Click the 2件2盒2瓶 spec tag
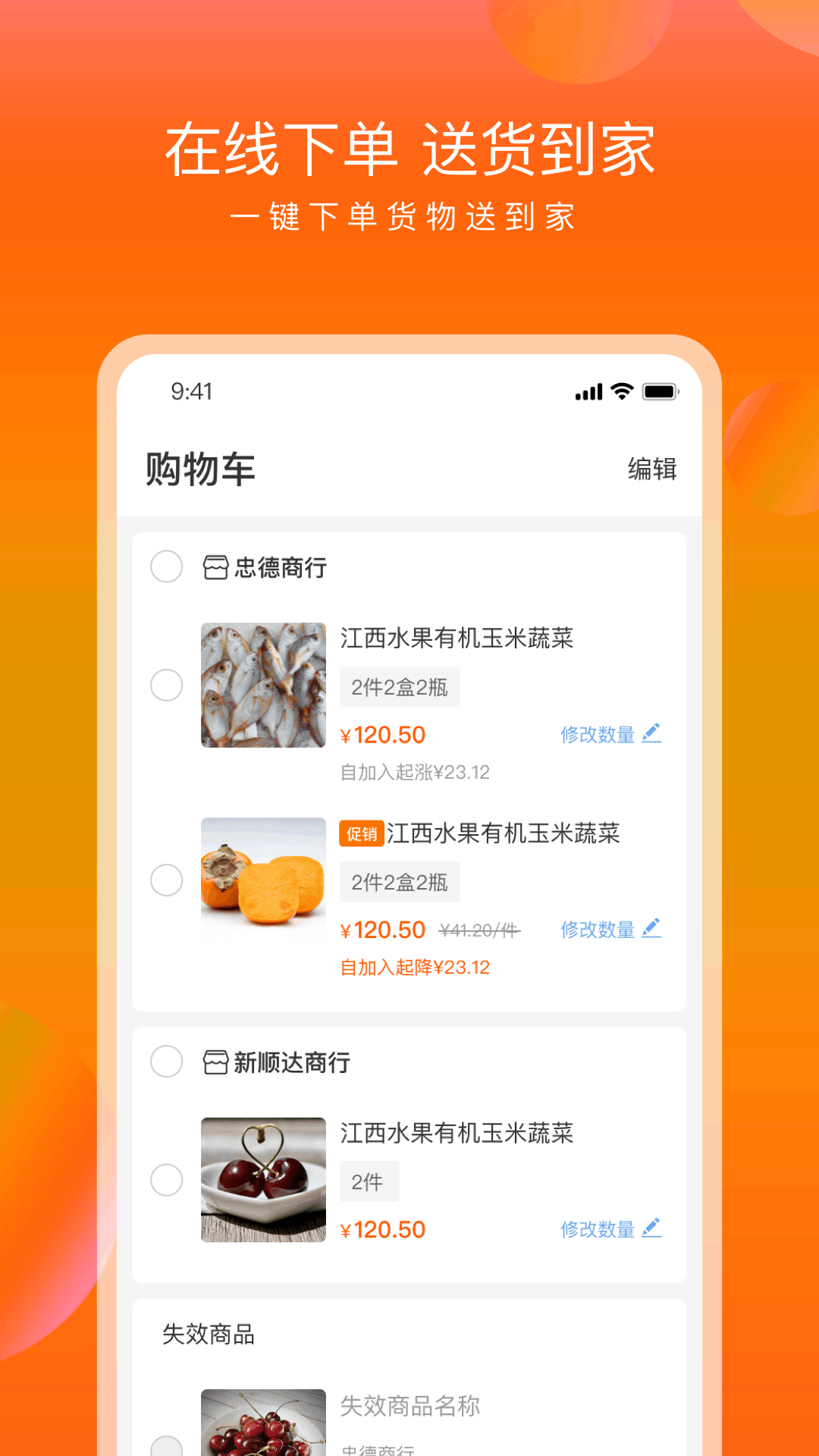The height and width of the screenshot is (1456, 819). coord(400,686)
